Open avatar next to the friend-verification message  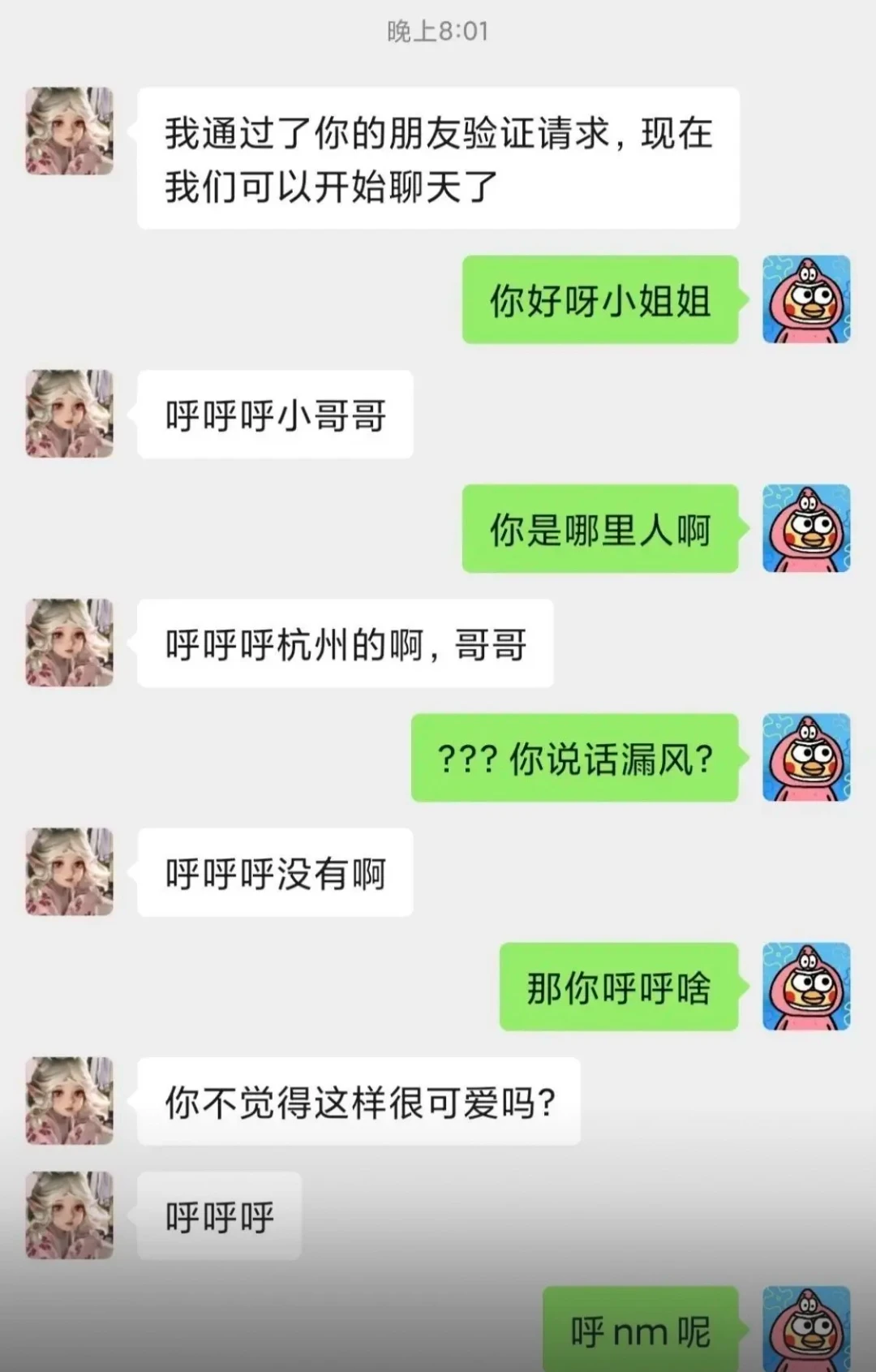tap(70, 131)
